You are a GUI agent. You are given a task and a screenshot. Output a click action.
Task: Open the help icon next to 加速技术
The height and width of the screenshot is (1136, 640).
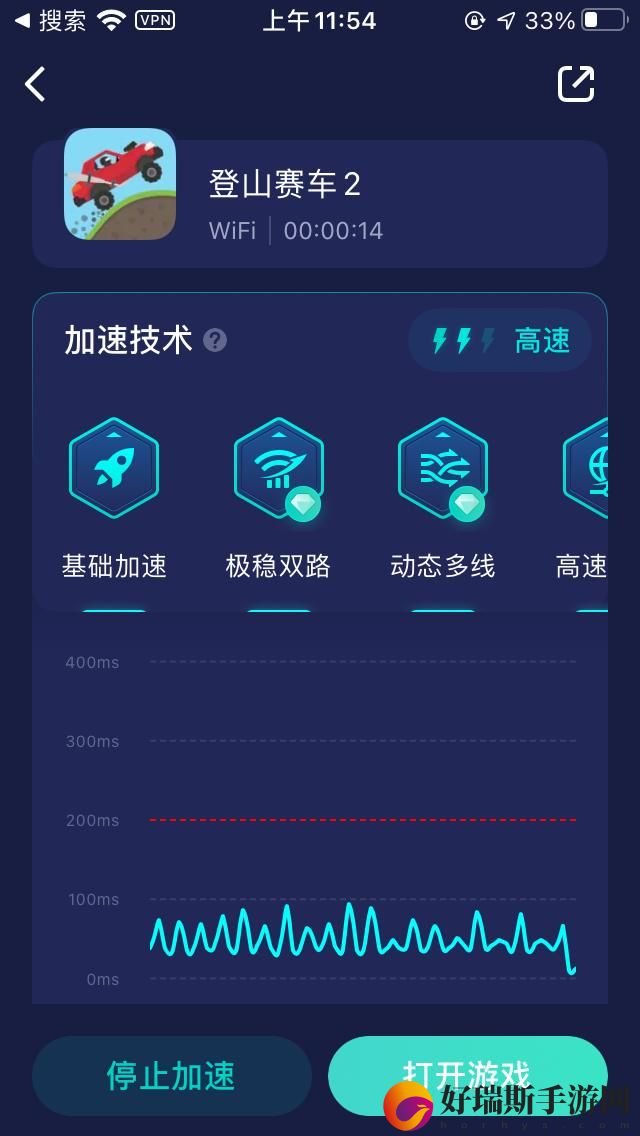coord(215,340)
